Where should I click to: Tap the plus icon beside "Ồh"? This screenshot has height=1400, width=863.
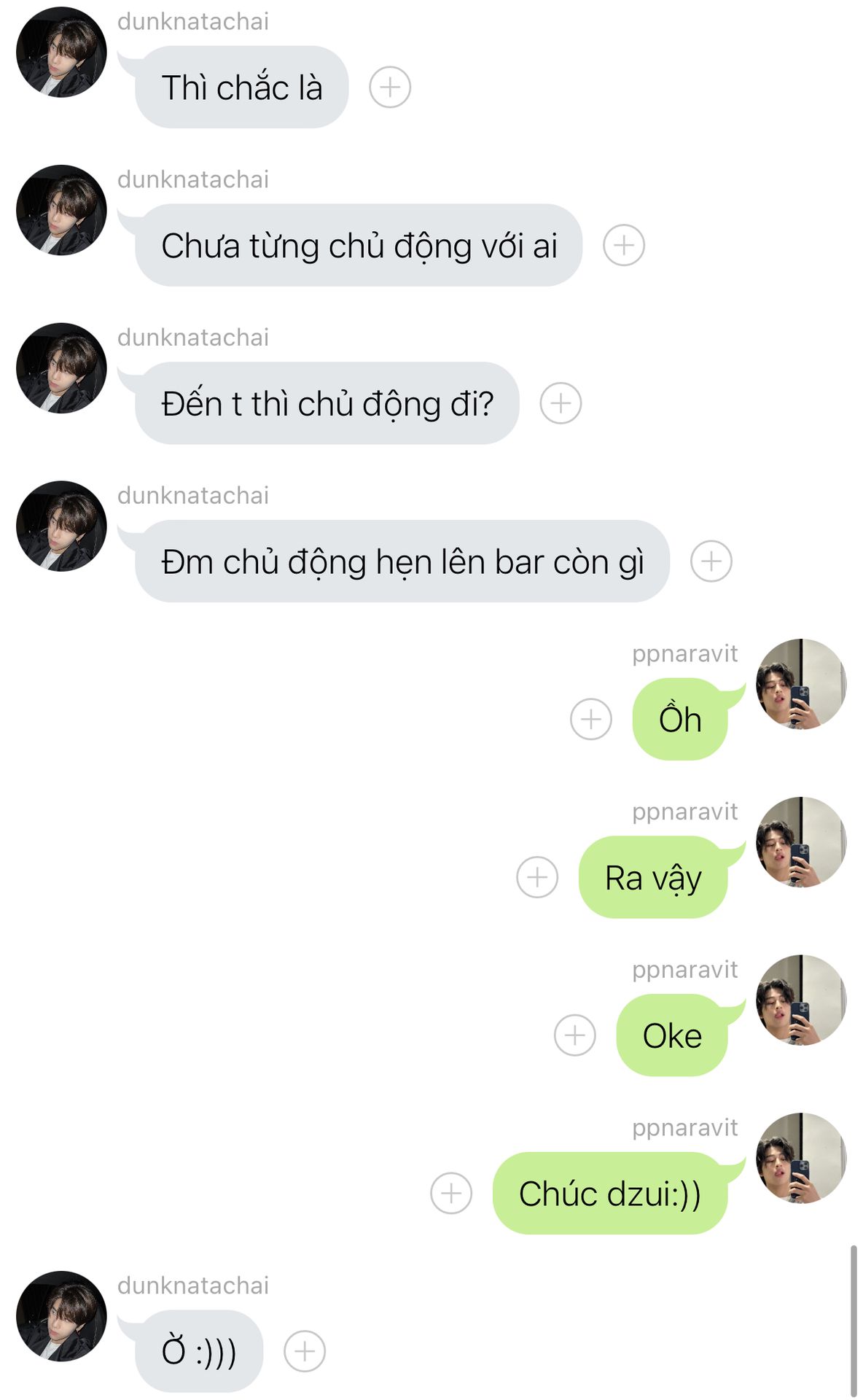tap(591, 719)
